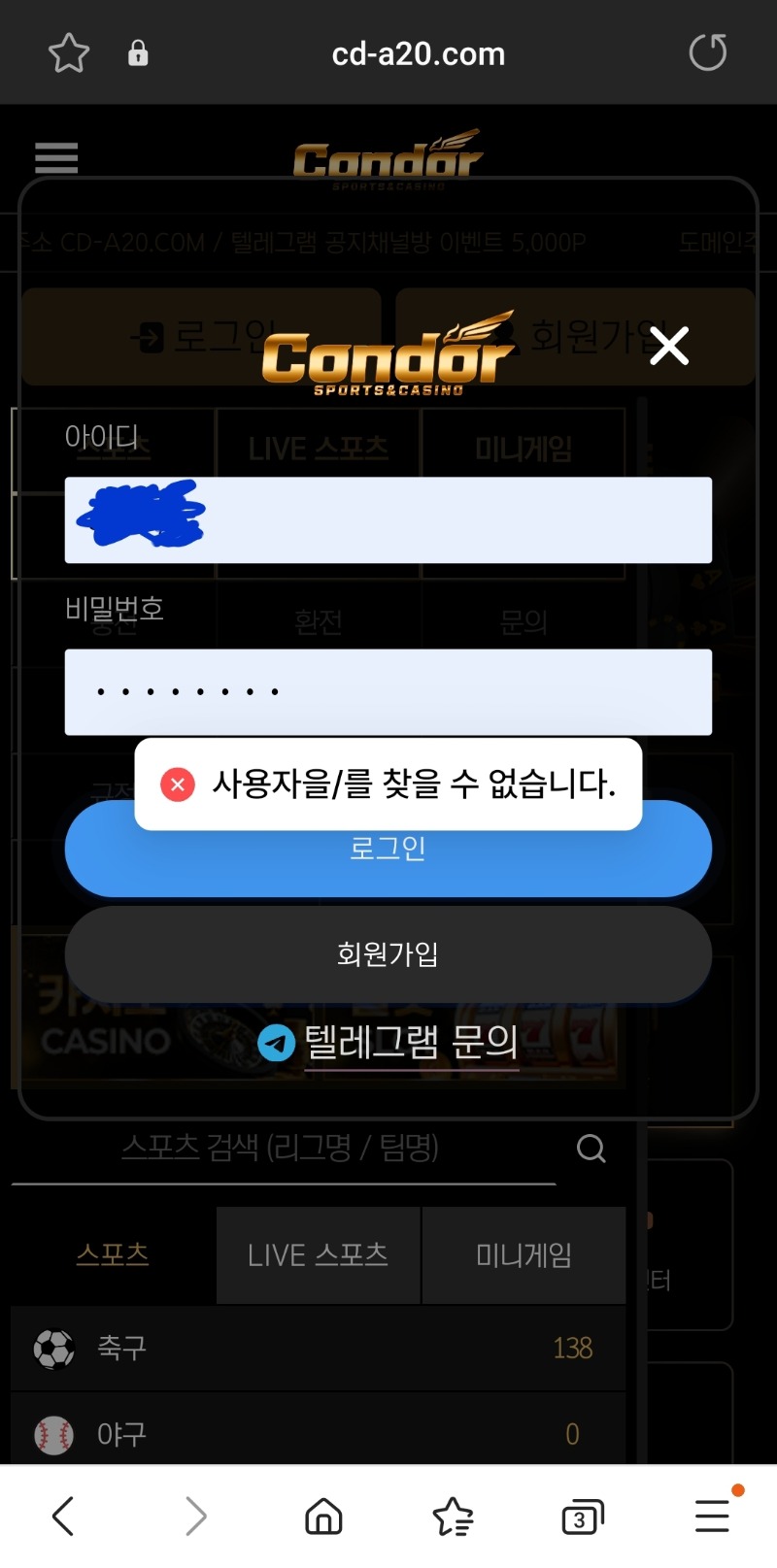This screenshot has height=1568, width=777.
Task: View the open browser tabs
Action: (582, 1516)
